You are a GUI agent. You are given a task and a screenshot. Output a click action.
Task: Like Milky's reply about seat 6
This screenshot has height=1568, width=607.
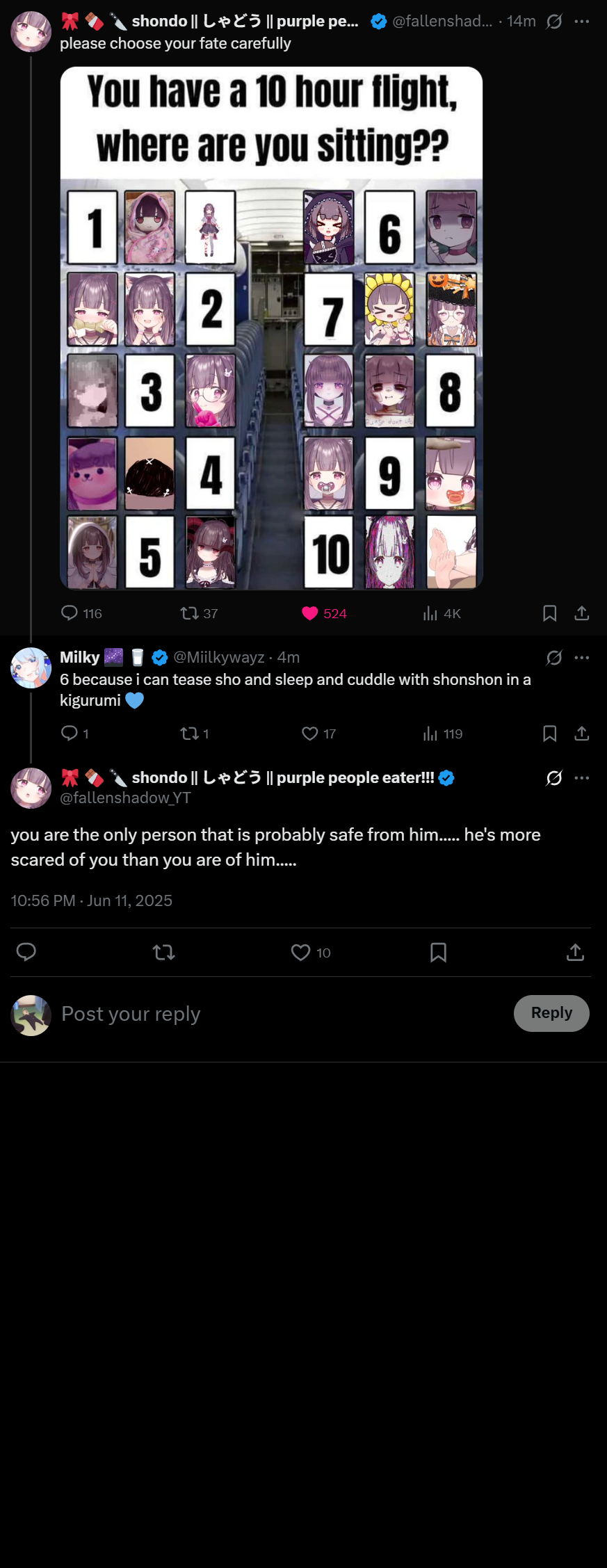point(310,733)
